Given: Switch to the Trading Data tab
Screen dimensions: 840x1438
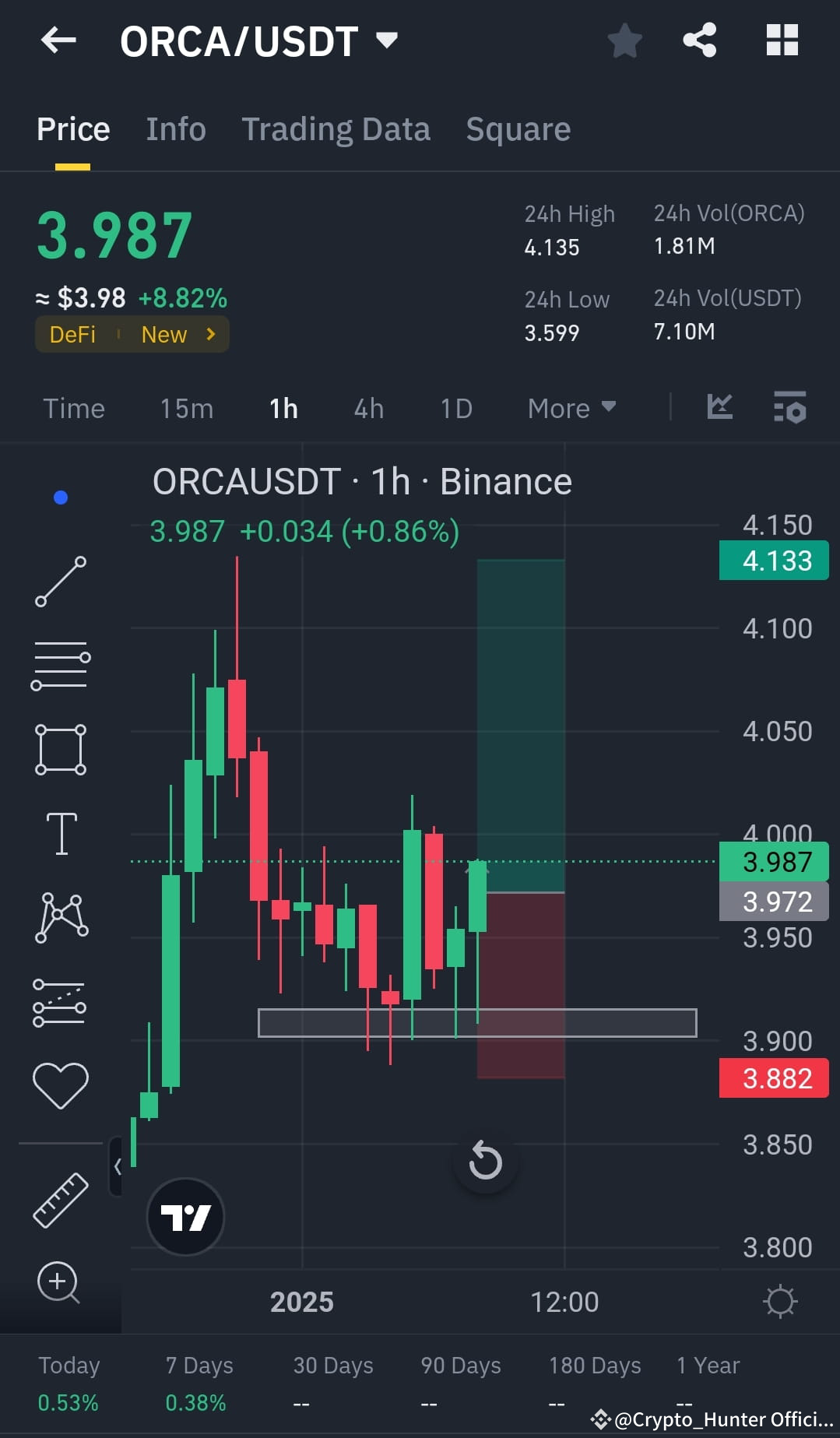Looking at the screenshot, I should point(336,128).
